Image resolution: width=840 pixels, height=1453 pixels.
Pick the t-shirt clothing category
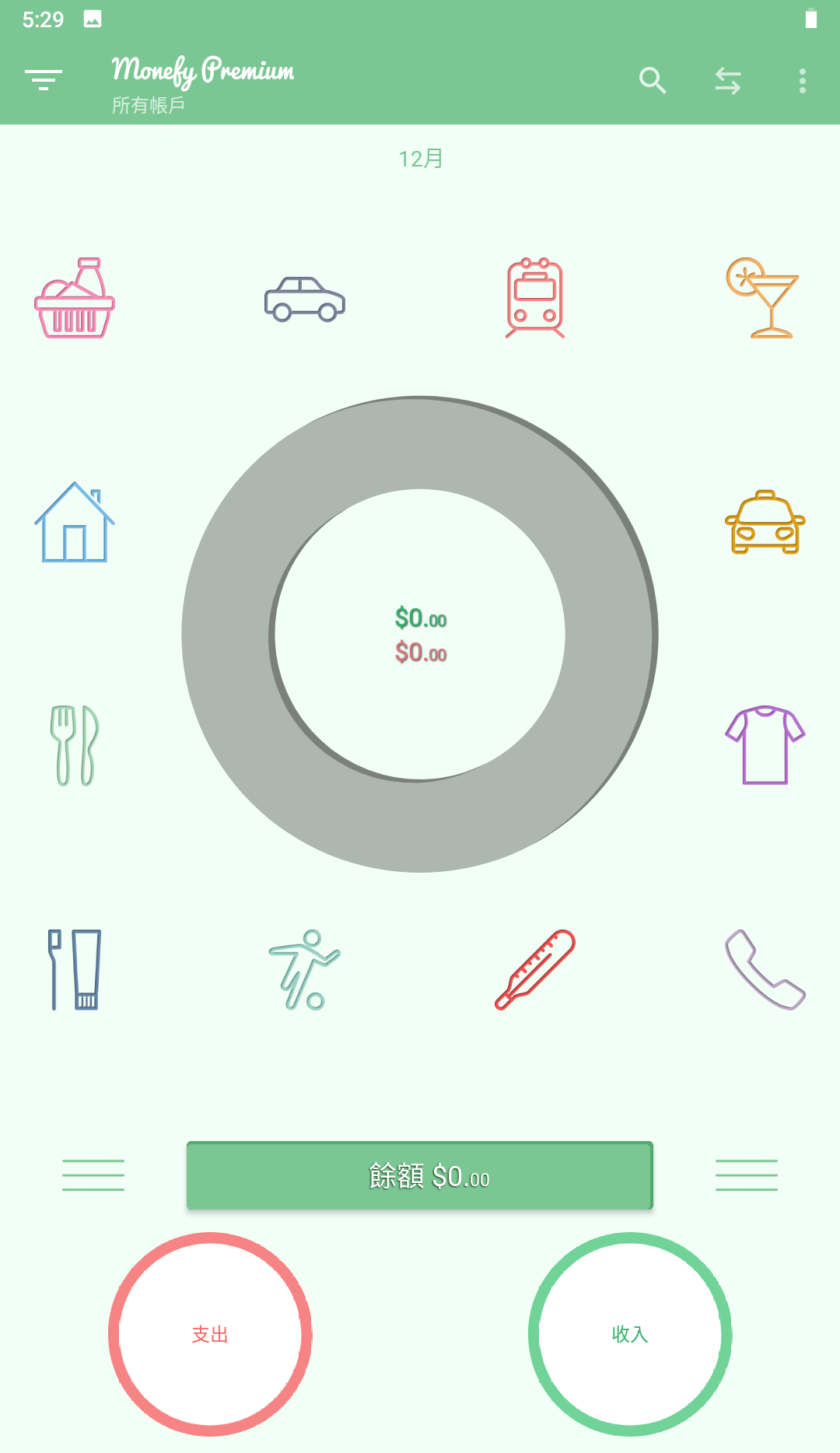point(765,746)
